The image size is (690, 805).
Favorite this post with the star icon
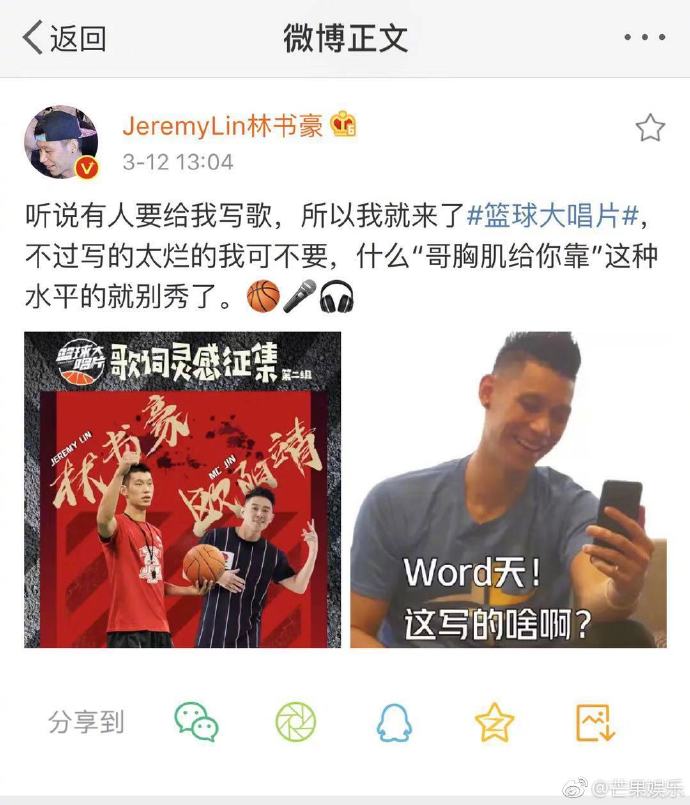point(650,127)
